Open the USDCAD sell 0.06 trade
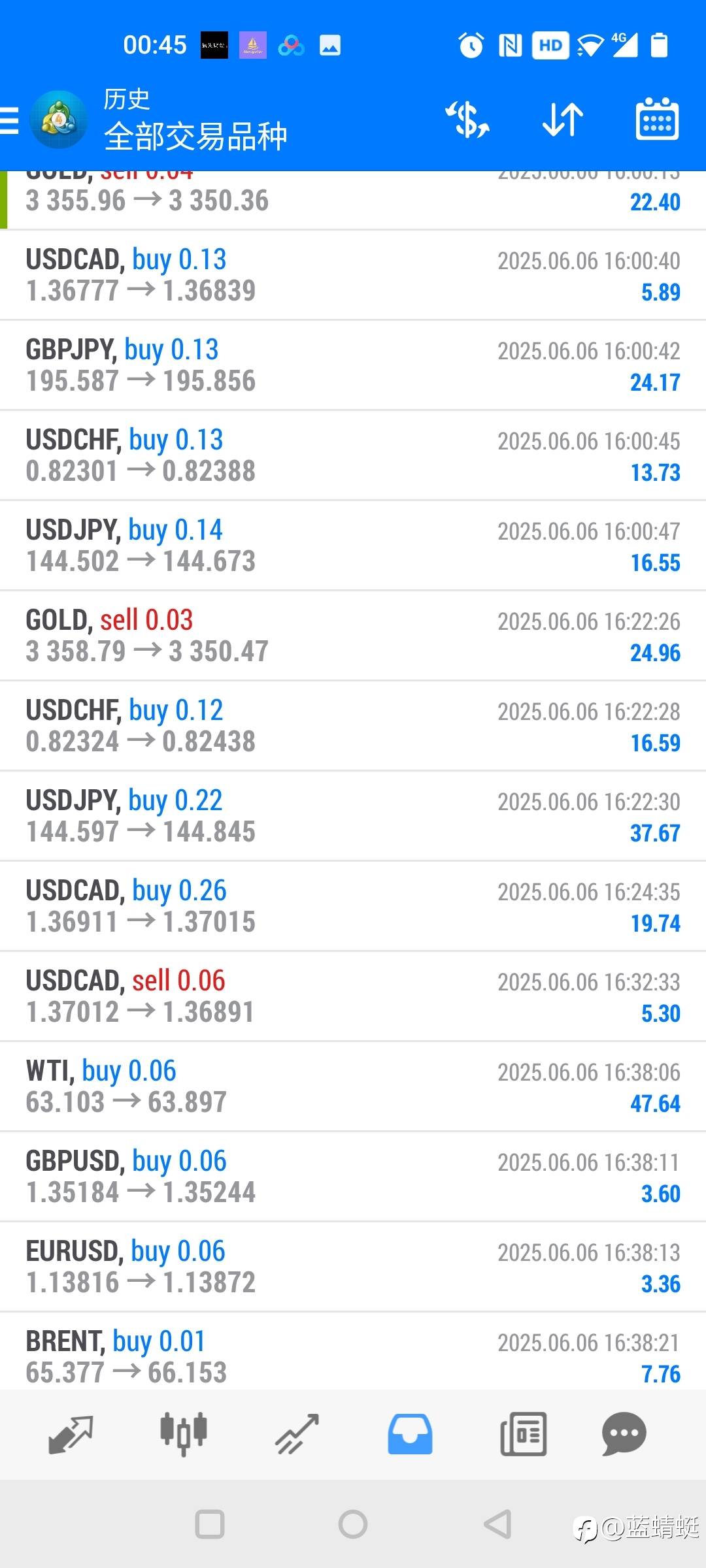The width and height of the screenshot is (706, 1568). click(353, 996)
